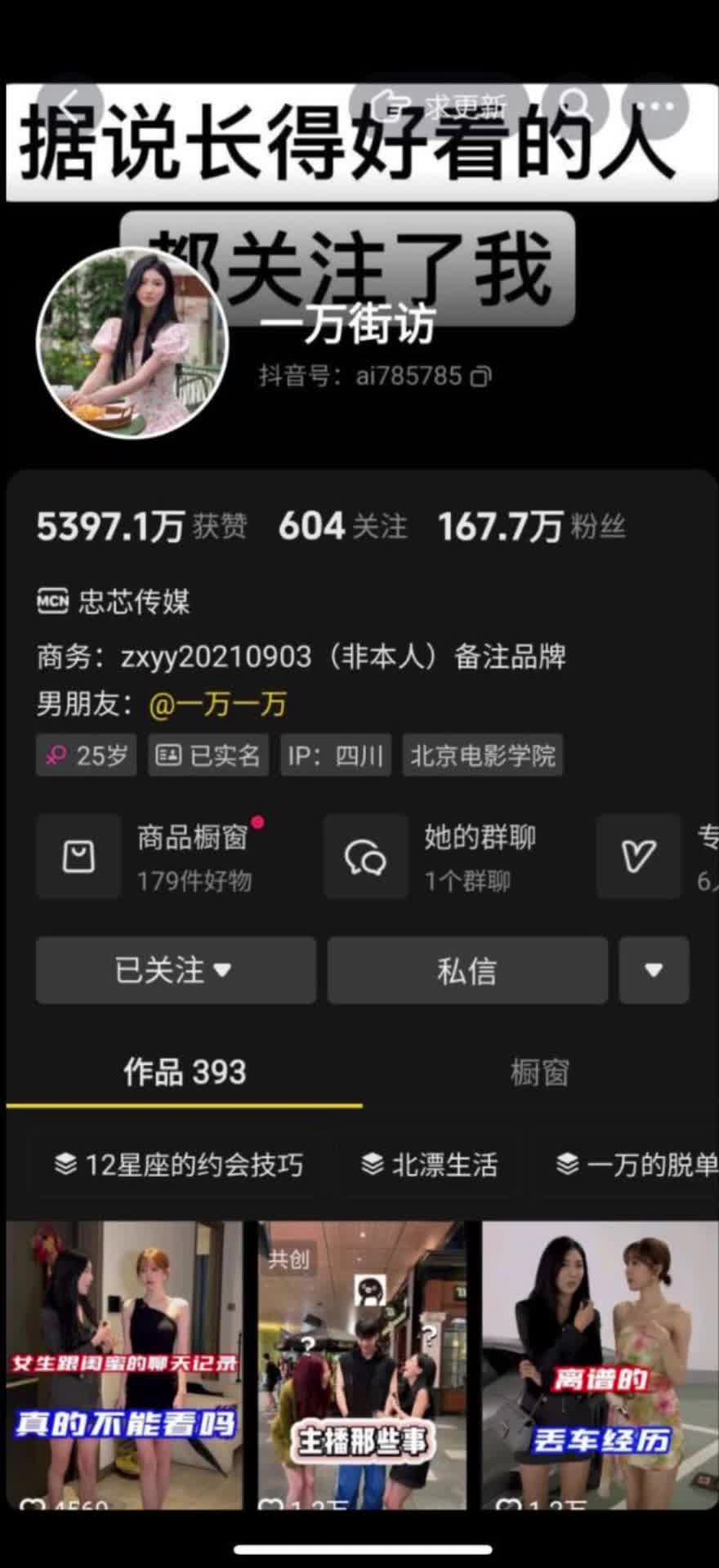
Task: Switch to the 橱窗 tab
Action: 539,1072
